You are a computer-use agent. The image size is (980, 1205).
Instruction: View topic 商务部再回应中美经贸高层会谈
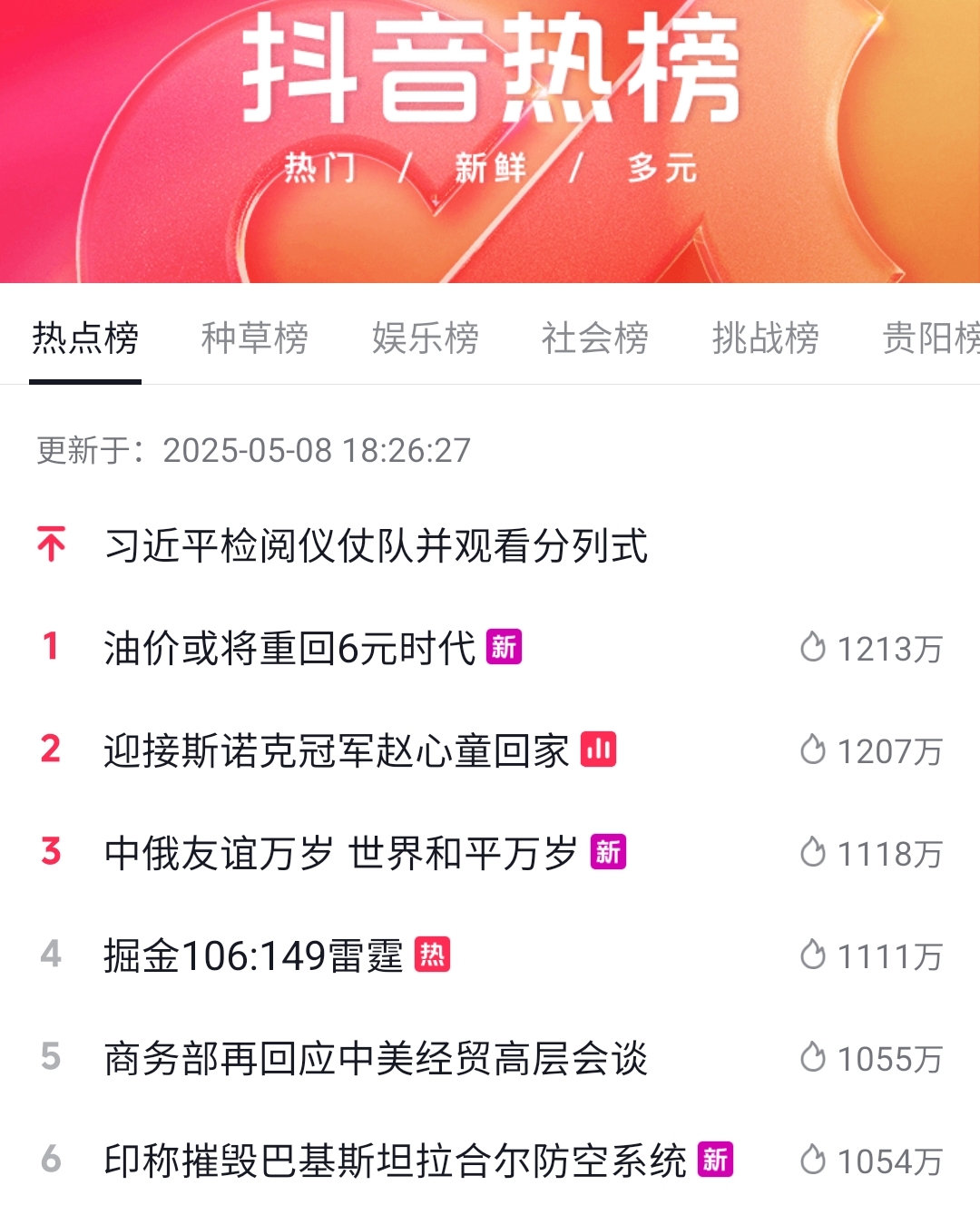[x=376, y=1059]
